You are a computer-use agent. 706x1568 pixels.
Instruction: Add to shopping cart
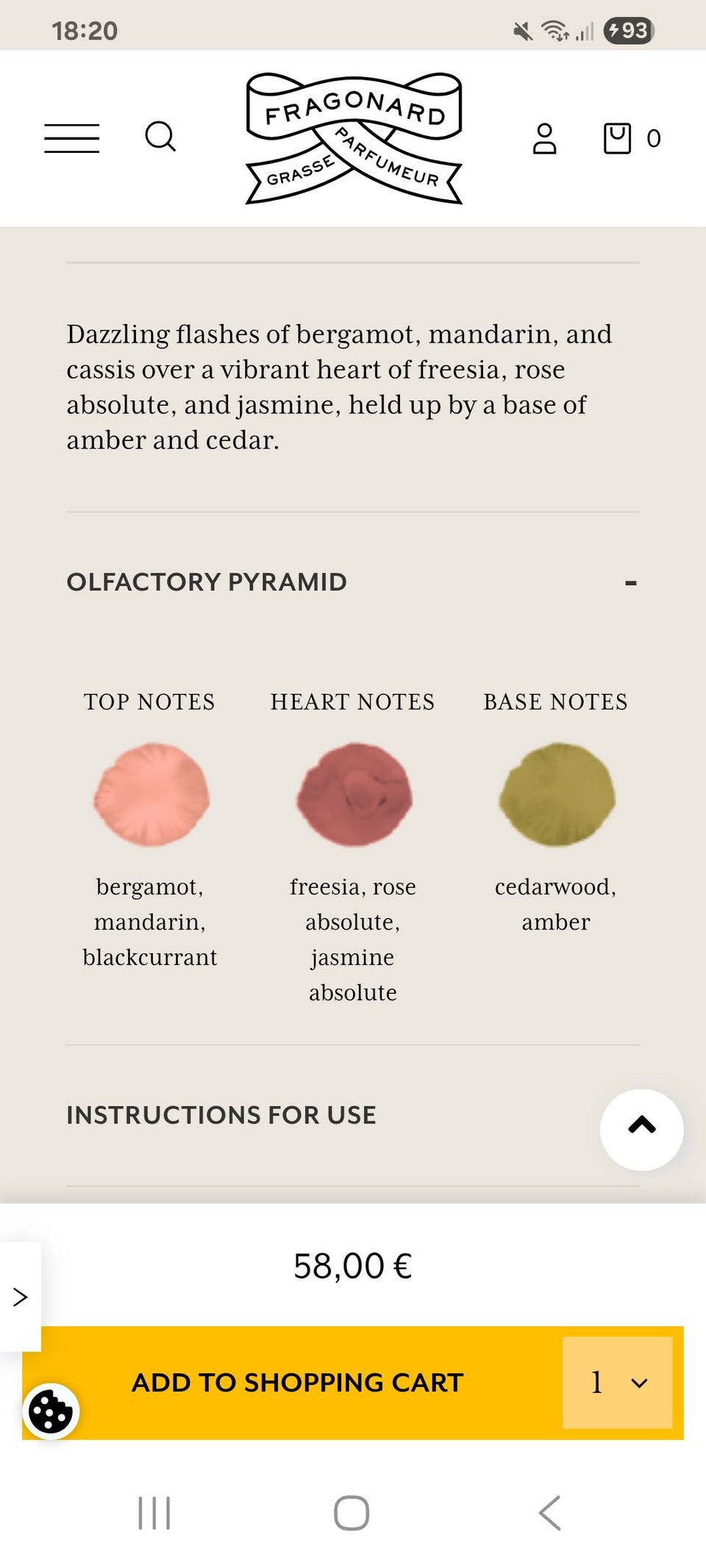click(x=297, y=1383)
